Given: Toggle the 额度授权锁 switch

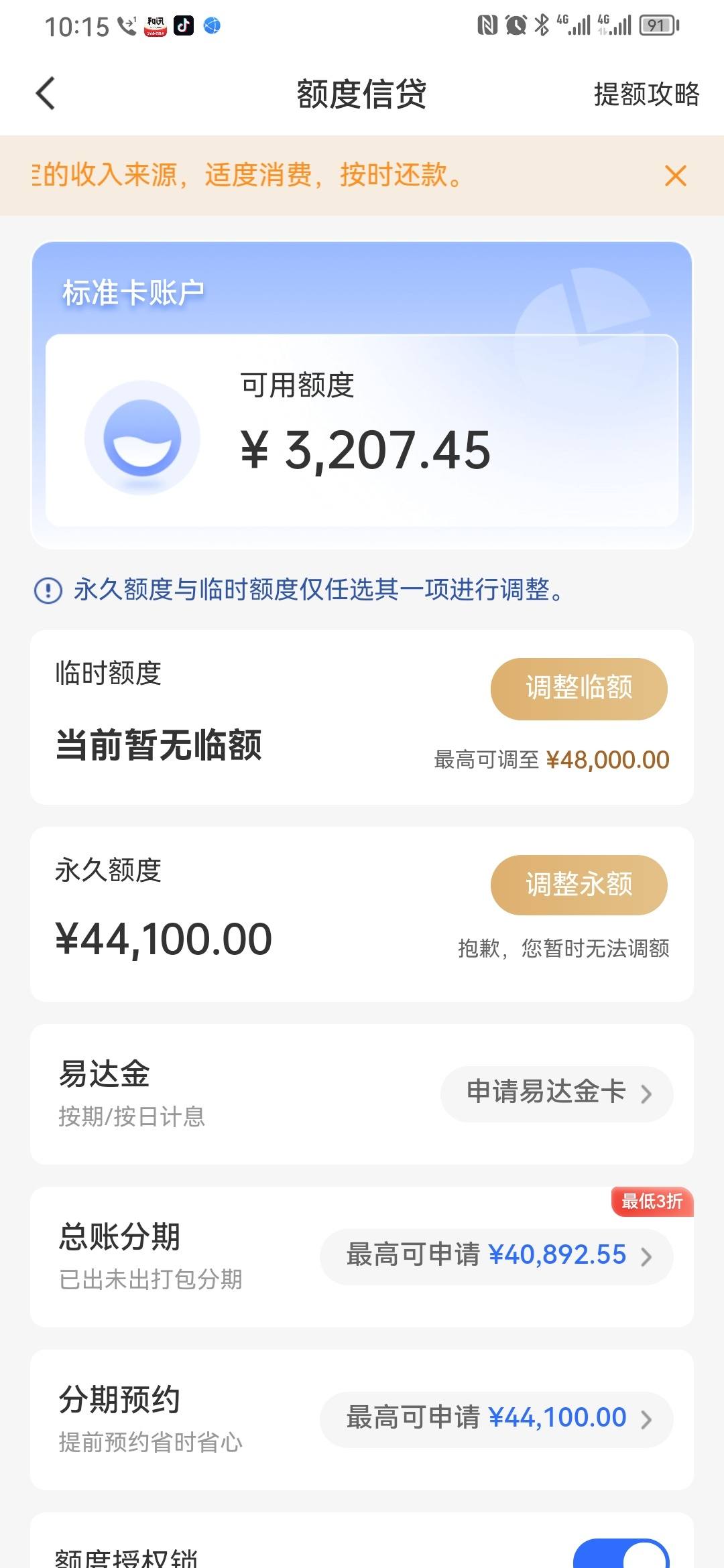Looking at the screenshot, I should [x=621, y=1555].
